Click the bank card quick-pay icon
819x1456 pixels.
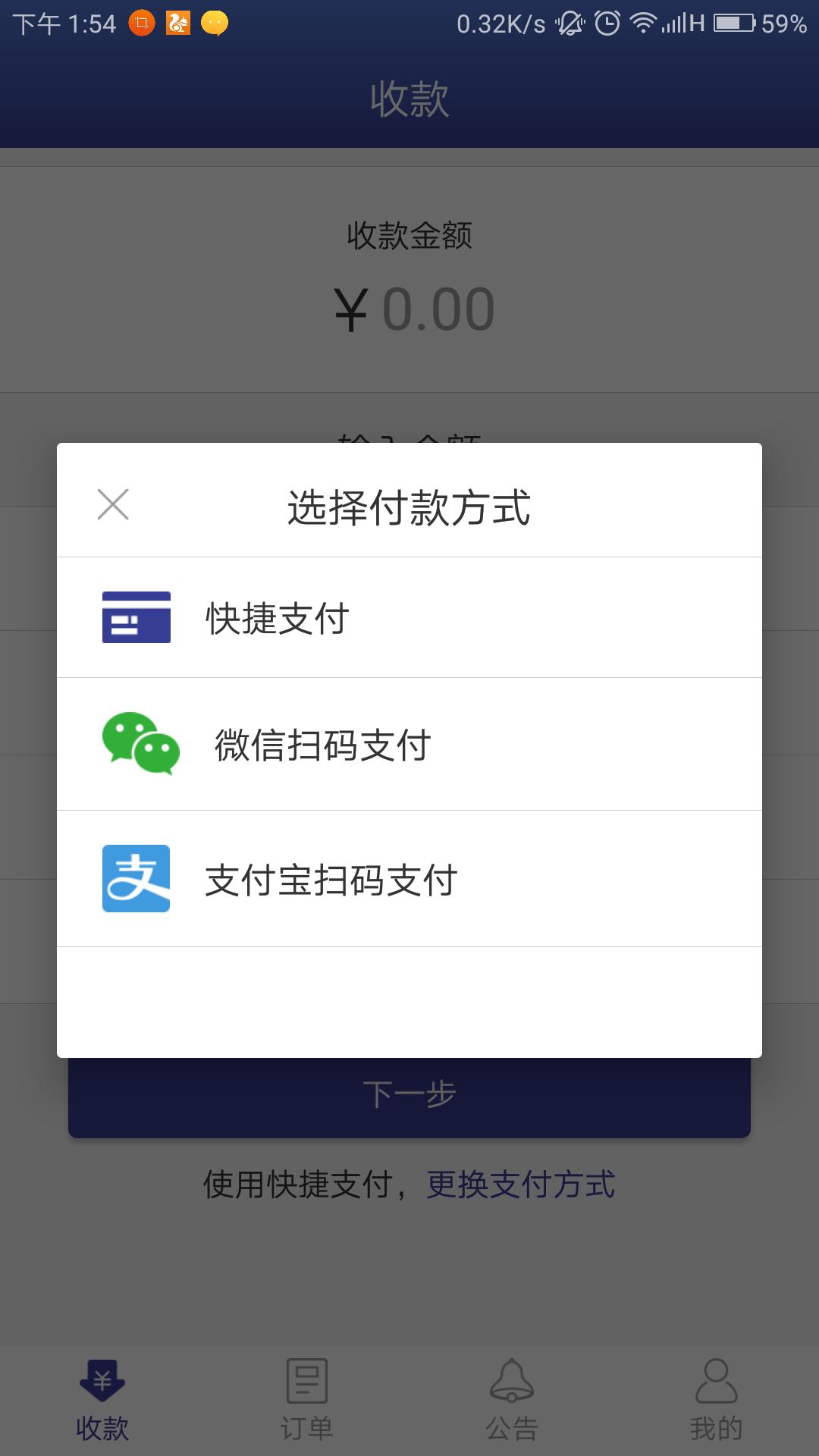click(137, 618)
